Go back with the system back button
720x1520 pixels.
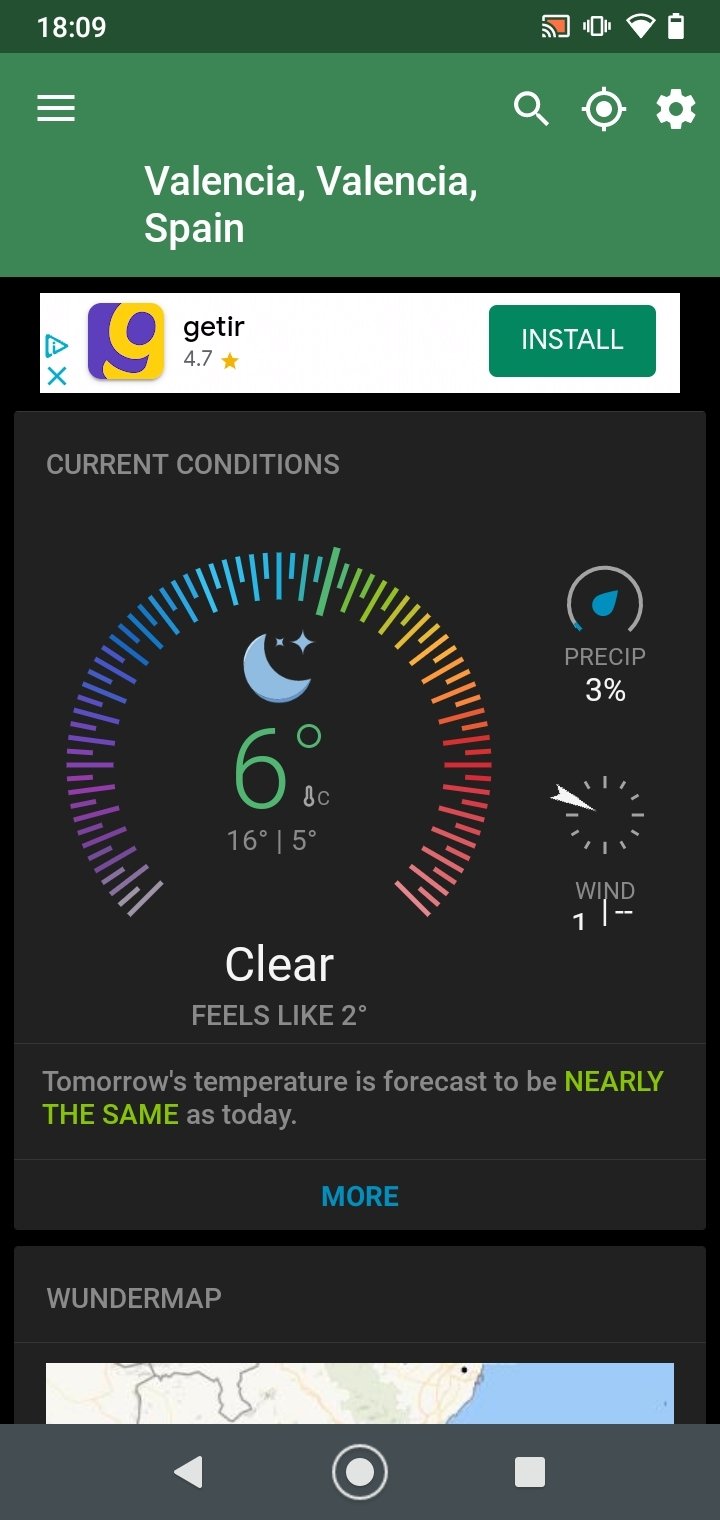(188, 1472)
